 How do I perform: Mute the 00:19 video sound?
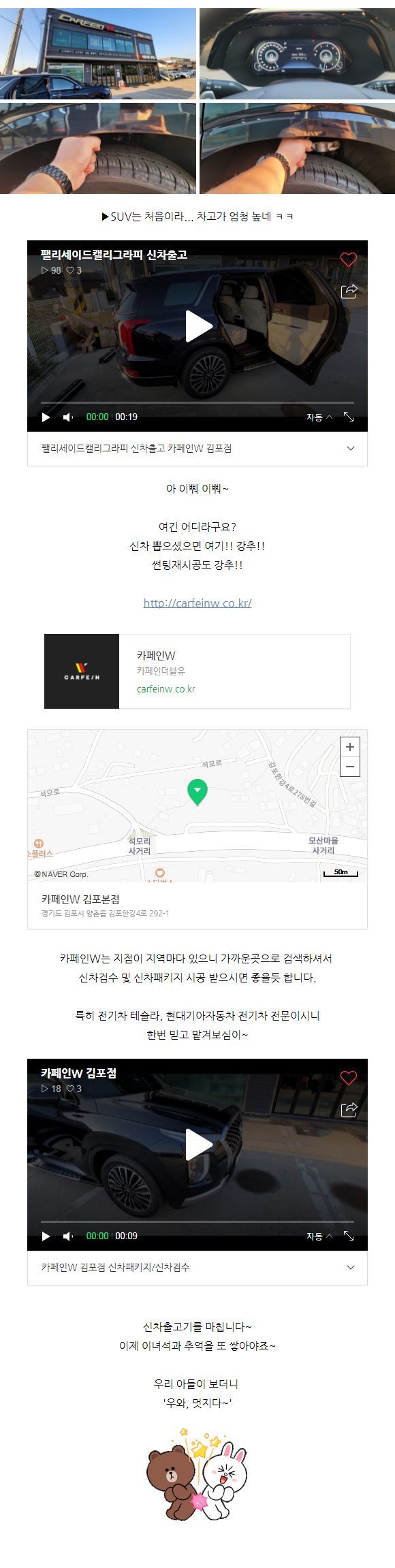click(x=67, y=417)
